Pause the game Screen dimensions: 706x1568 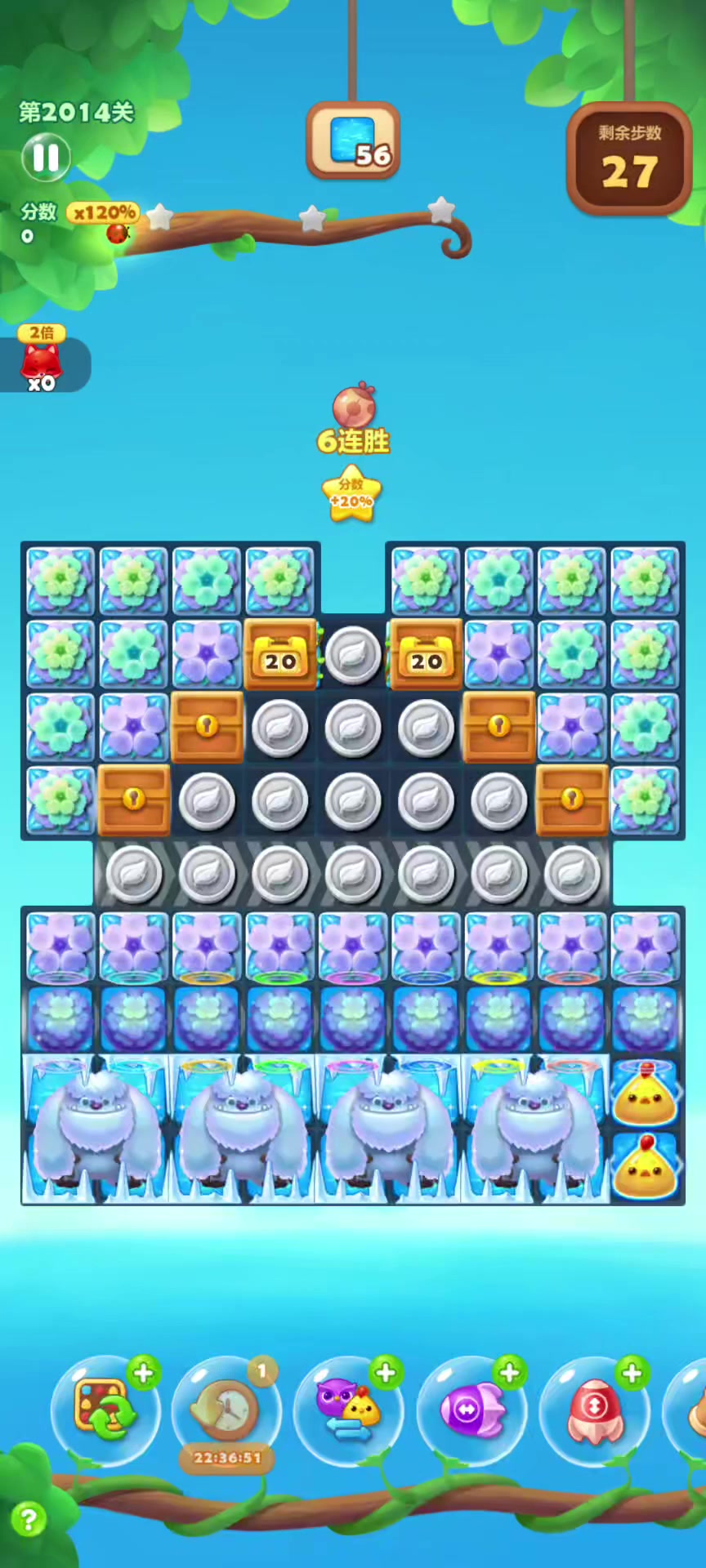46,158
